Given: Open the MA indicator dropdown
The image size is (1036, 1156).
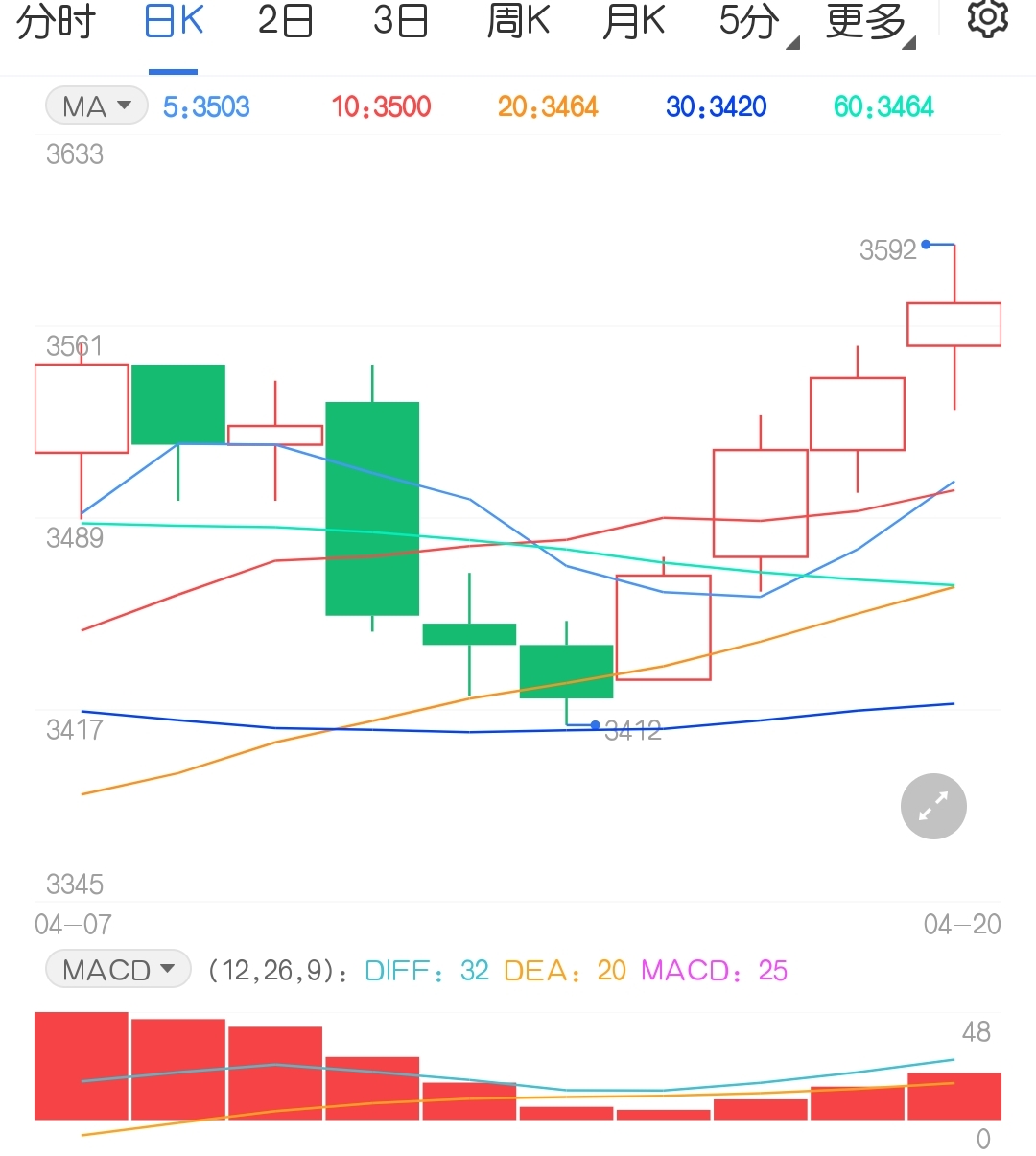Looking at the screenshot, I should 97,106.
